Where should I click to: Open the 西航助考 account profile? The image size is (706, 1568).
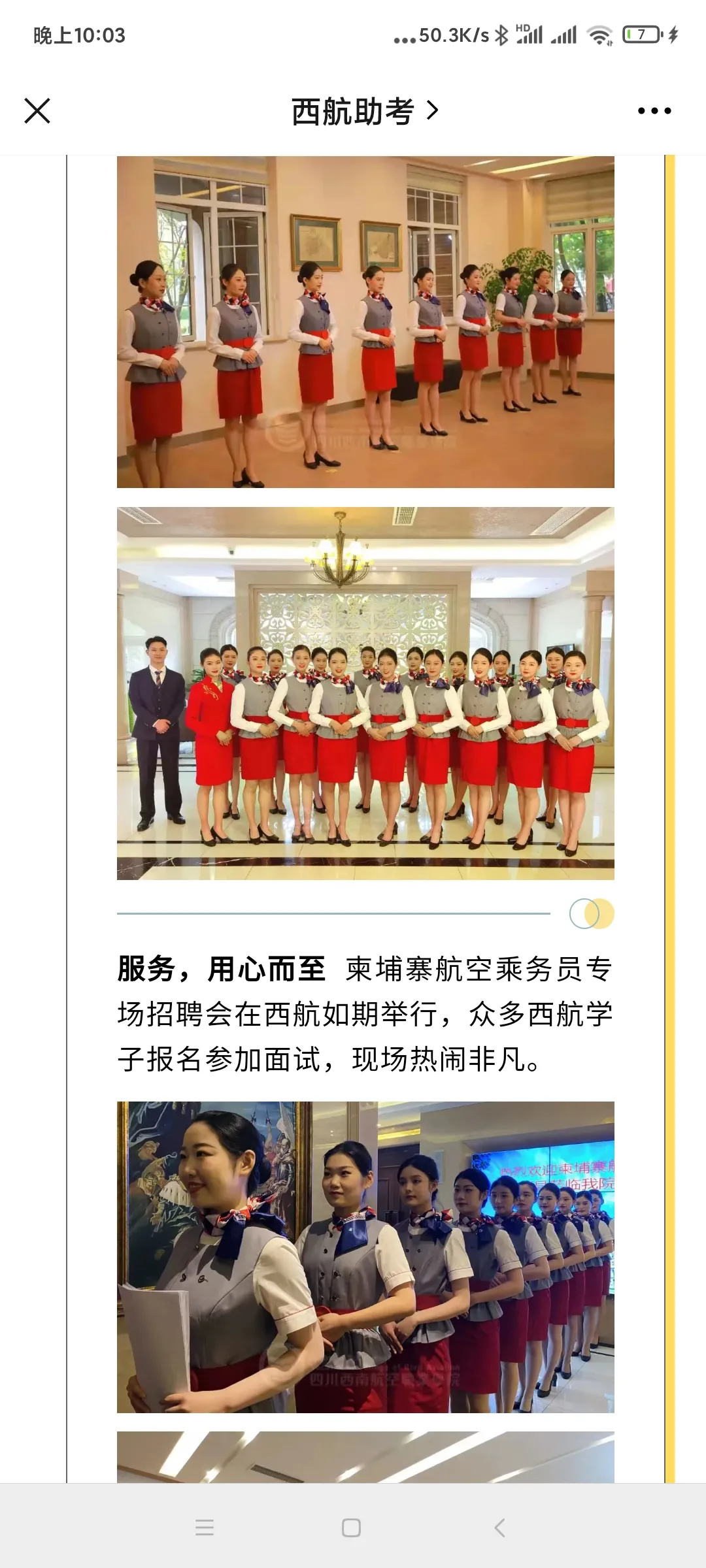pos(363,111)
